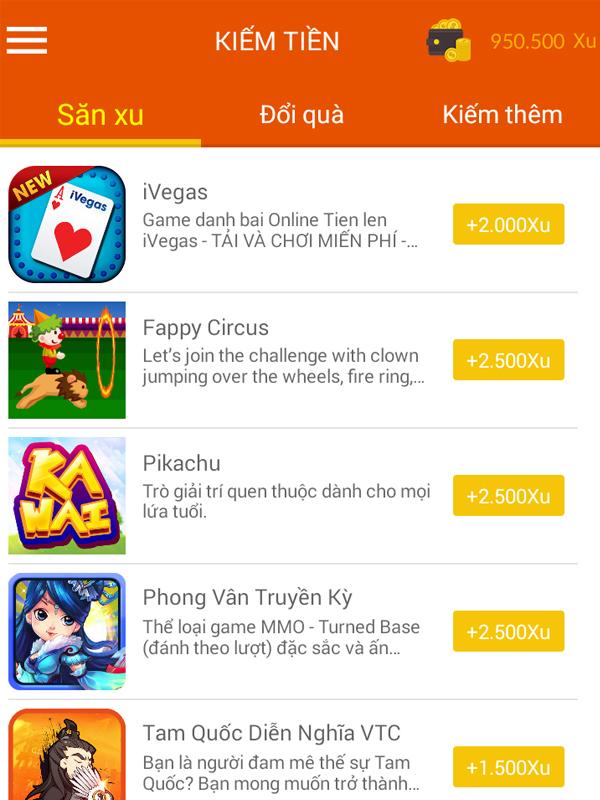600x800 pixels.
Task: Switch to the Săn xu tab
Action: [100, 114]
